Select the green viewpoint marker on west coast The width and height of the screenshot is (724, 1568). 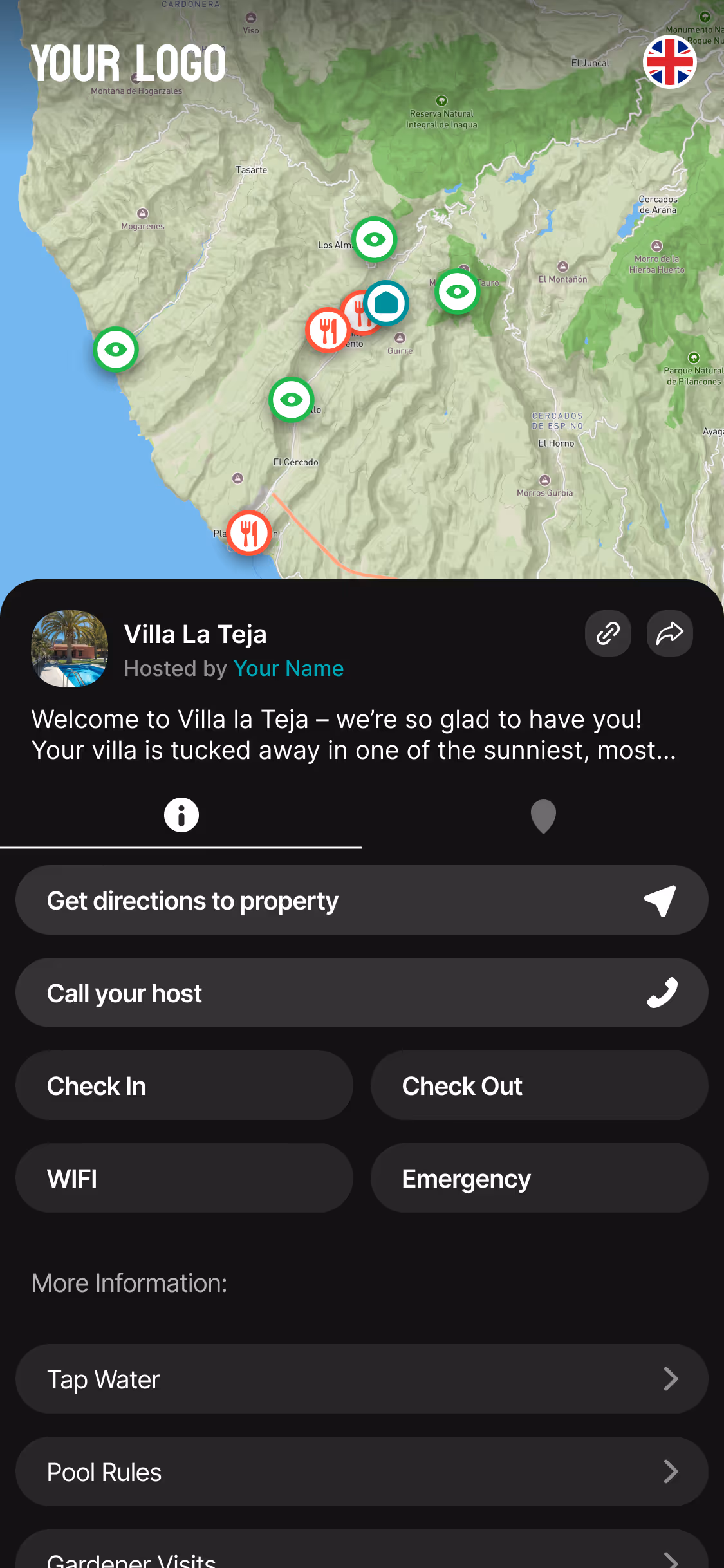116,350
